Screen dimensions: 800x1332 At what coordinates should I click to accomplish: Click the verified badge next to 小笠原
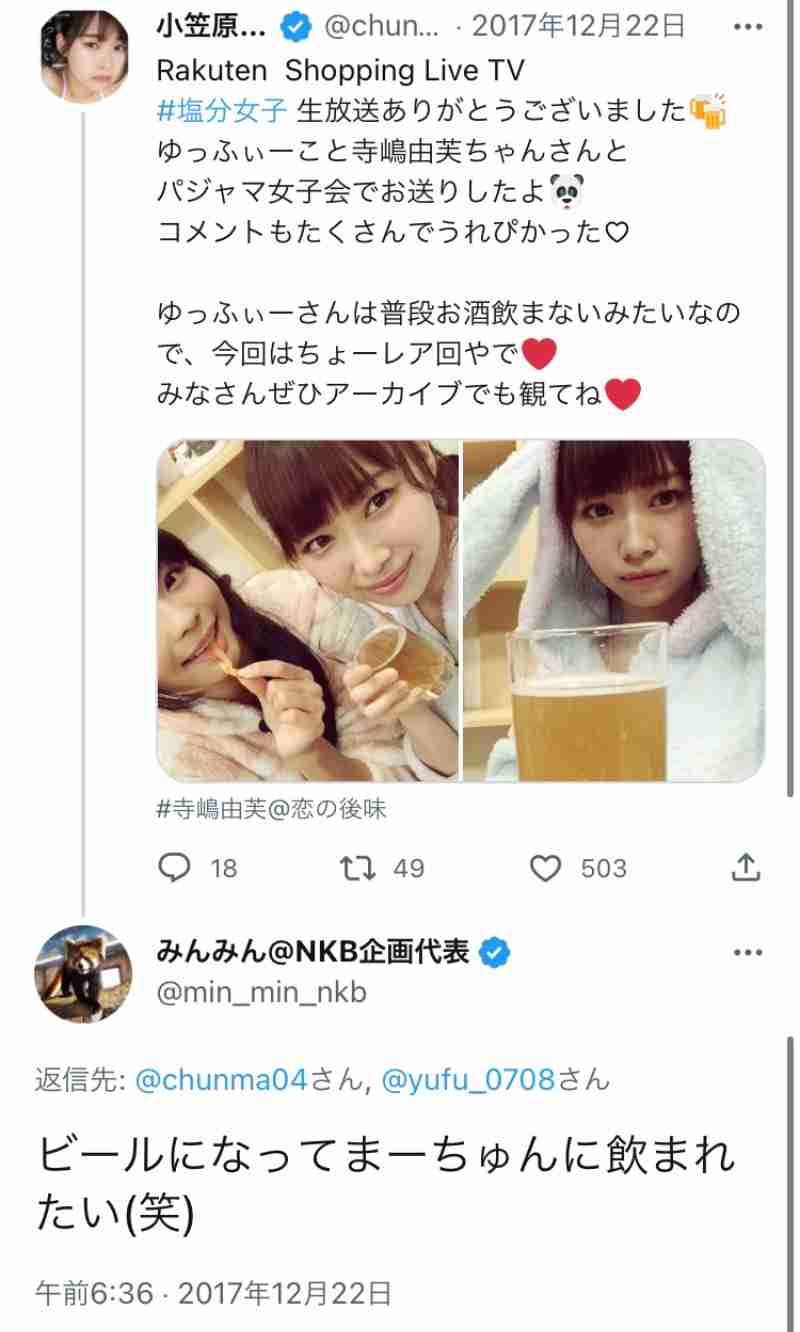(293, 29)
